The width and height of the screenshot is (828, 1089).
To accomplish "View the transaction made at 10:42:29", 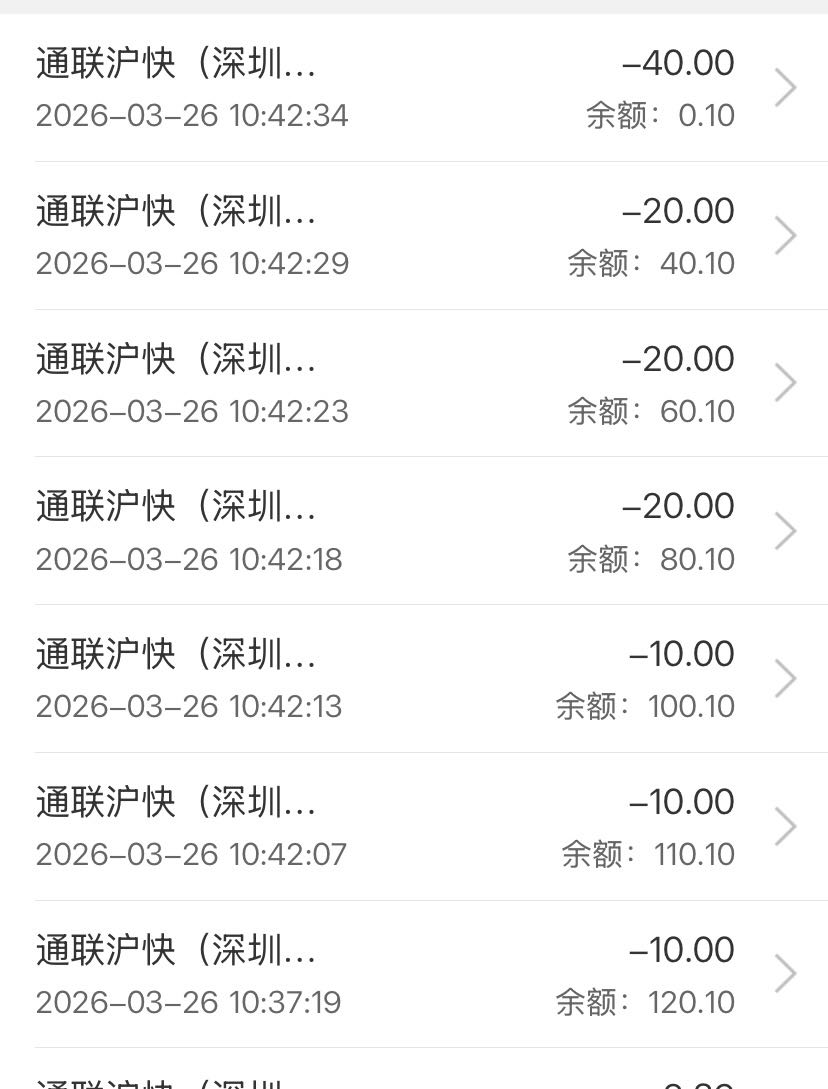I will pos(414,236).
